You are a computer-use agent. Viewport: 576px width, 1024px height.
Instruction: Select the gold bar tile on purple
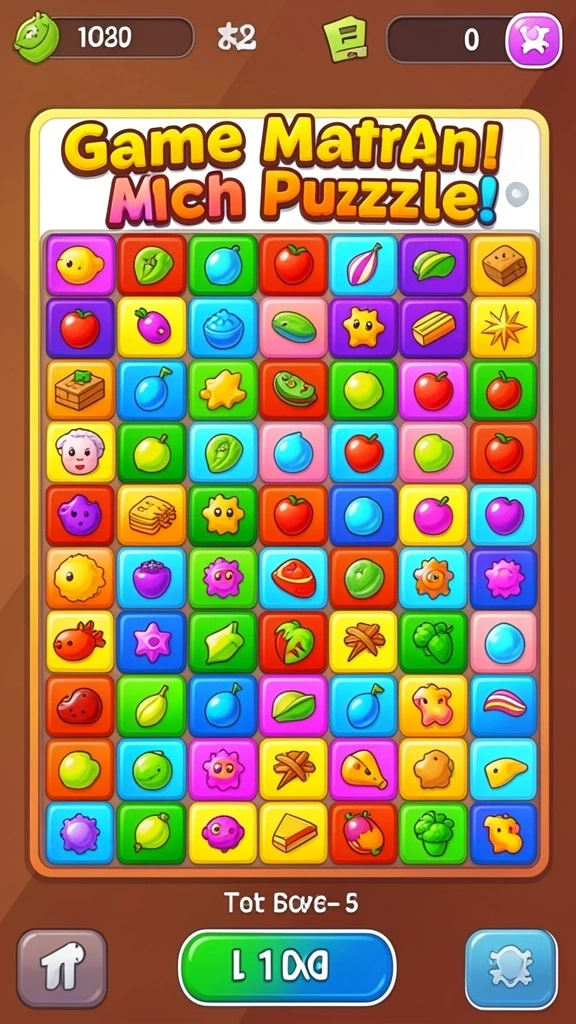pyautogui.click(x=433, y=327)
